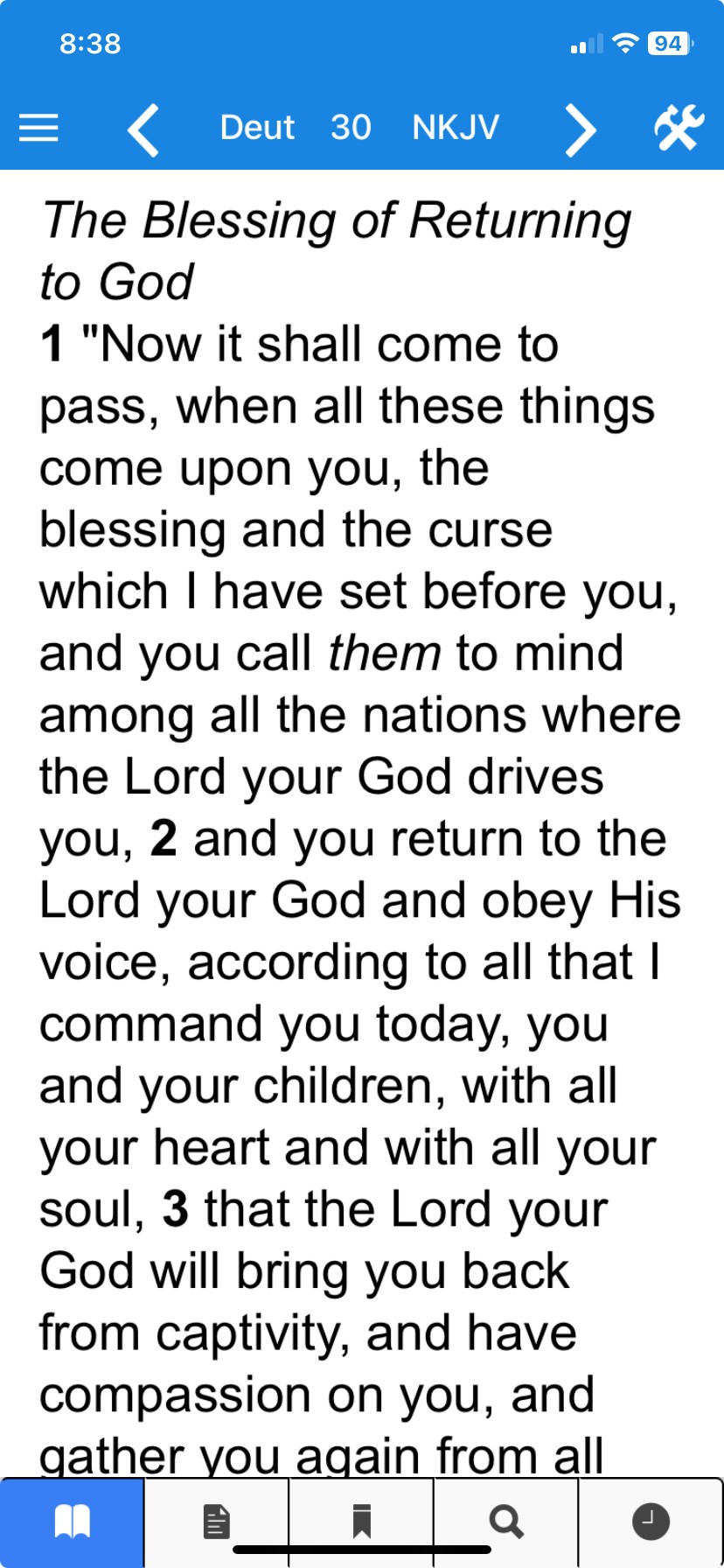
Task: Open the search tab
Action: pos(506,1521)
